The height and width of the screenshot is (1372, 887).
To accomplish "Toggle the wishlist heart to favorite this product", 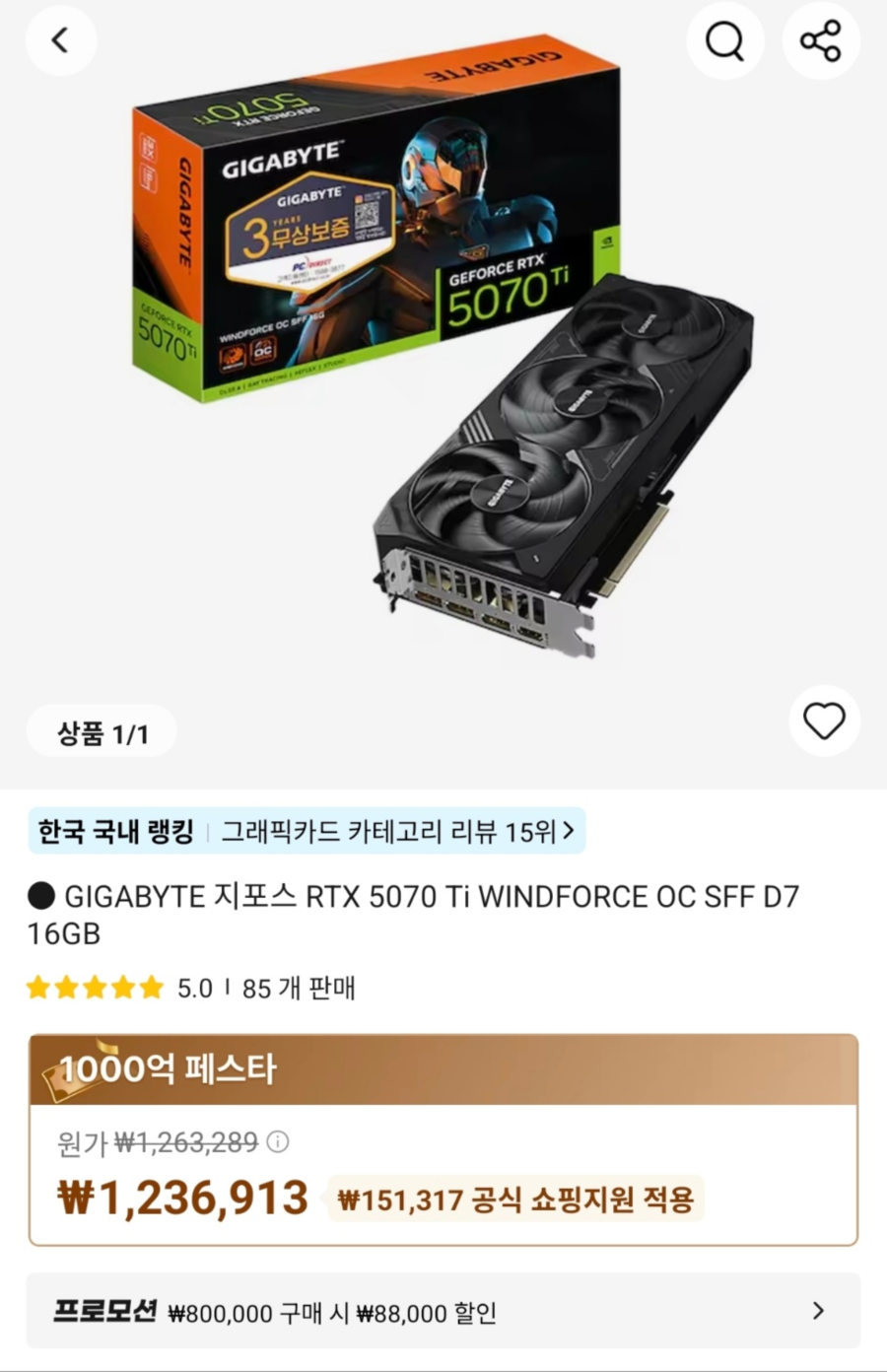I will (x=824, y=720).
